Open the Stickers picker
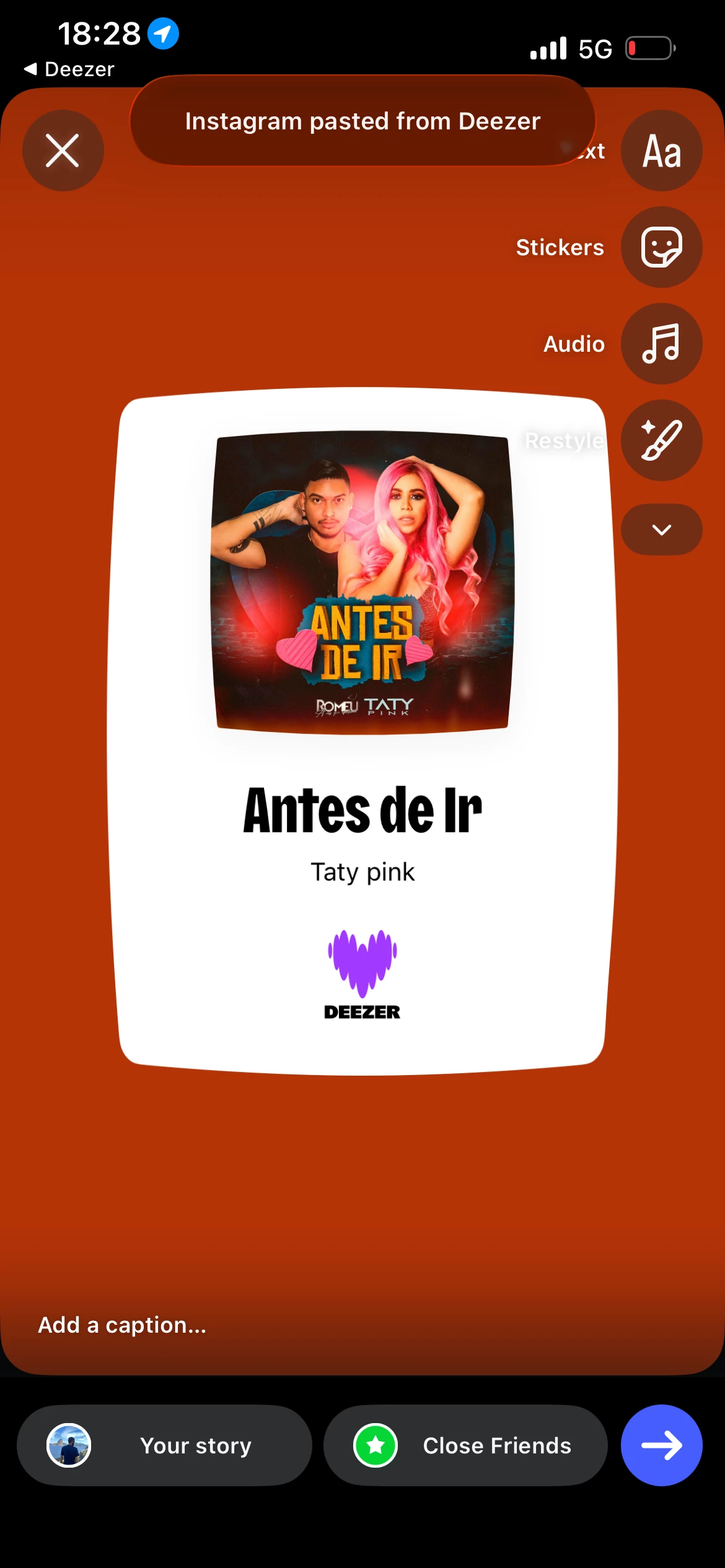This screenshot has width=725, height=1568. pos(661,247)
